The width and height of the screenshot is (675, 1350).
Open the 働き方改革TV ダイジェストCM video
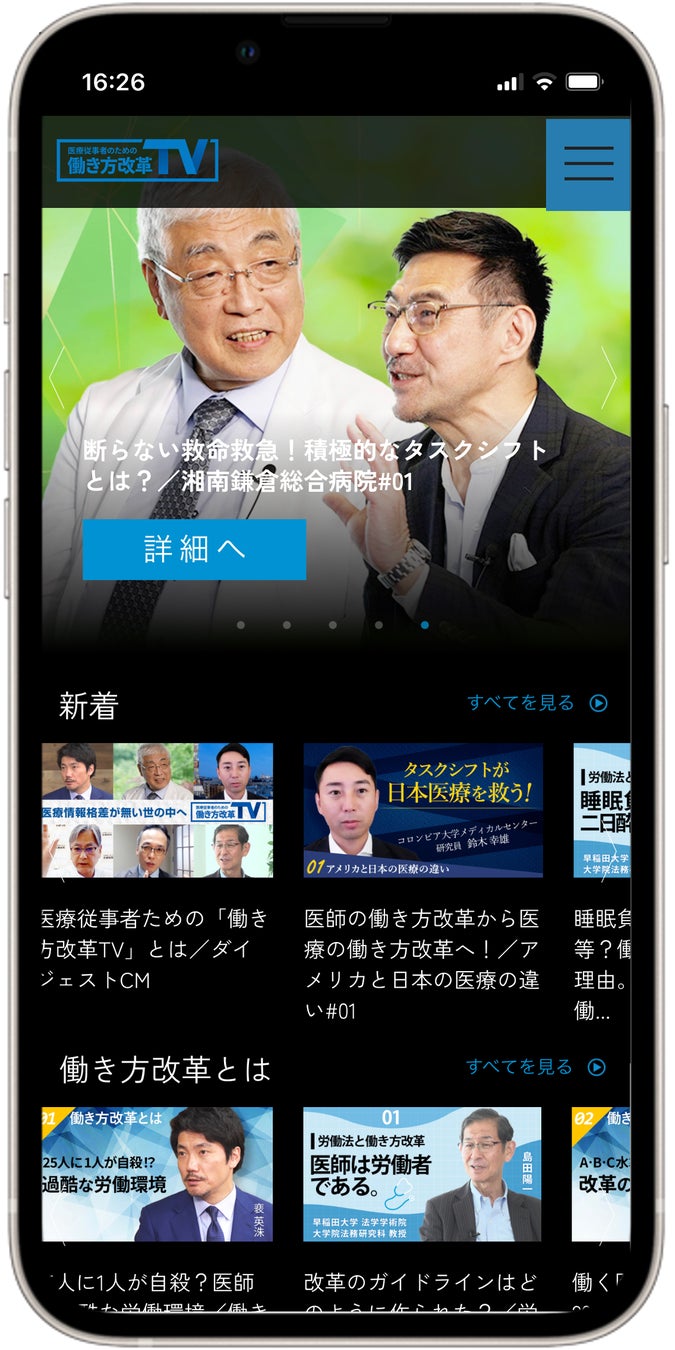(157, 810)
